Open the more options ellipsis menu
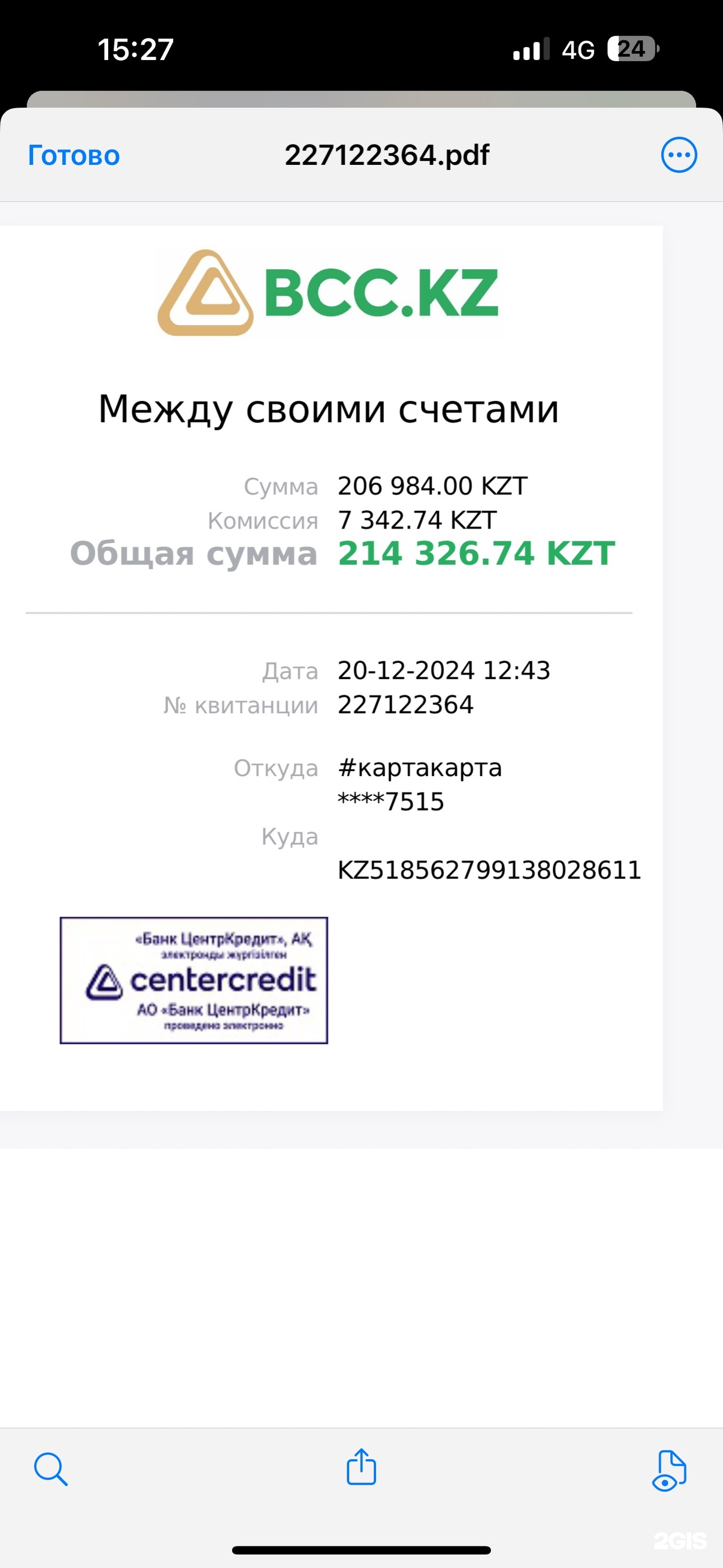Image resolution: width=723 pixels, height=1568 pixels. click(x=679, y=155)
